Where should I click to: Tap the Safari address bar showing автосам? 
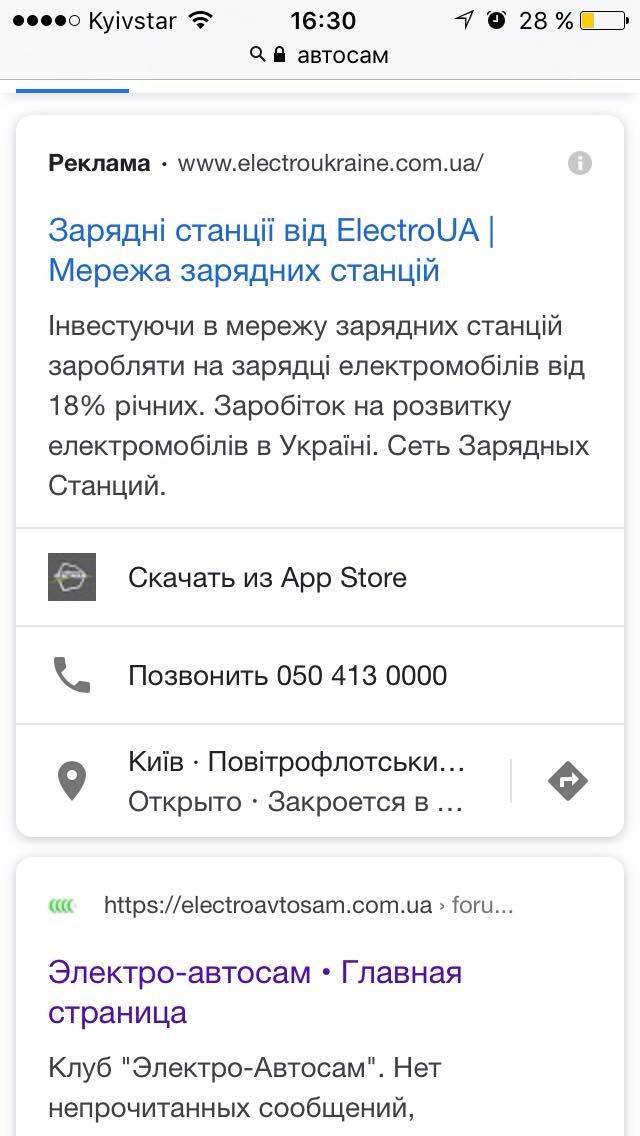(320, 55)
